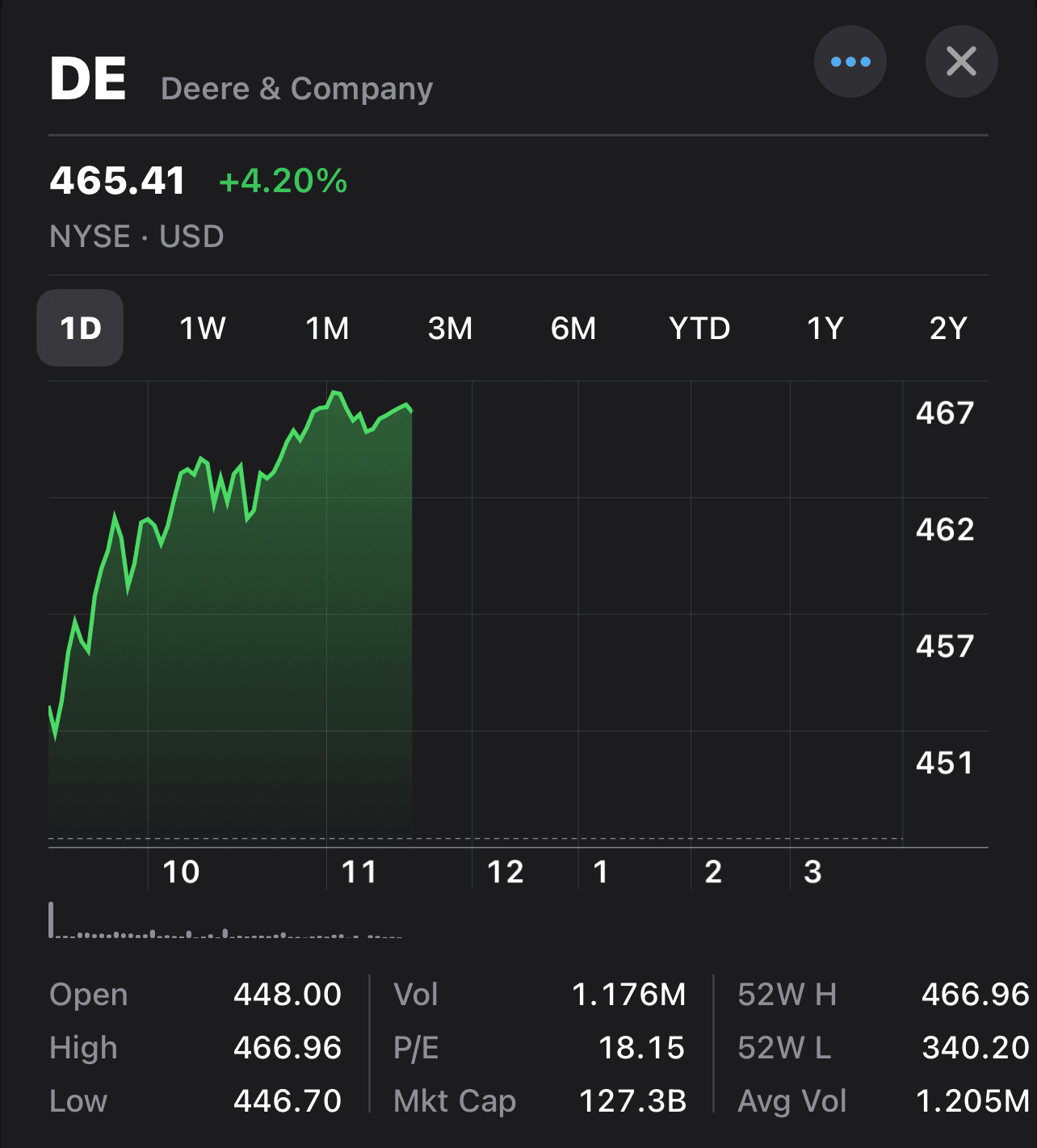Switch to the 1W chart range

coord(203,328)
